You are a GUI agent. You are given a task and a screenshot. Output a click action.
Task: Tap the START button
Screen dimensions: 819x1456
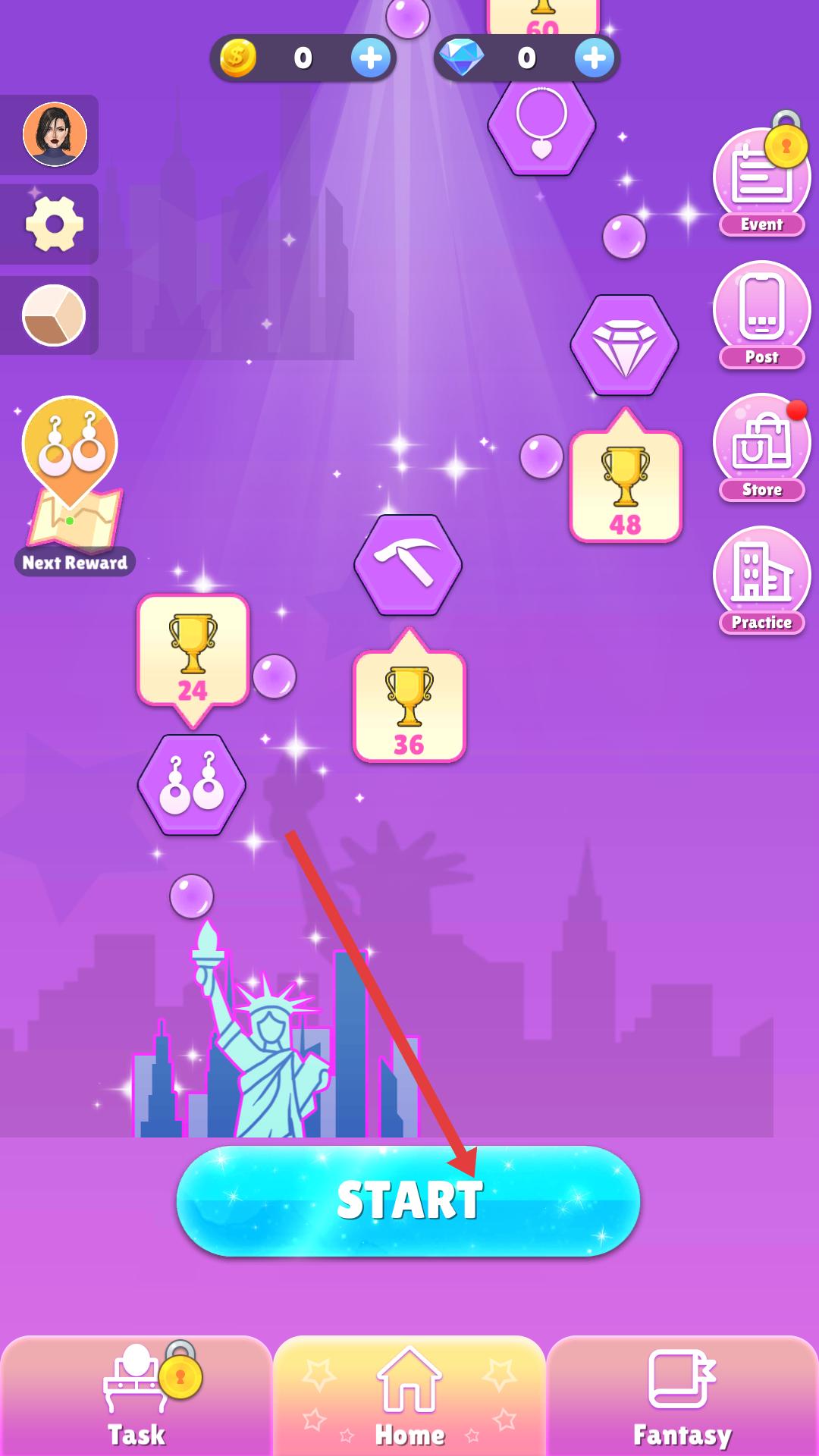[x=408, y=1200]
